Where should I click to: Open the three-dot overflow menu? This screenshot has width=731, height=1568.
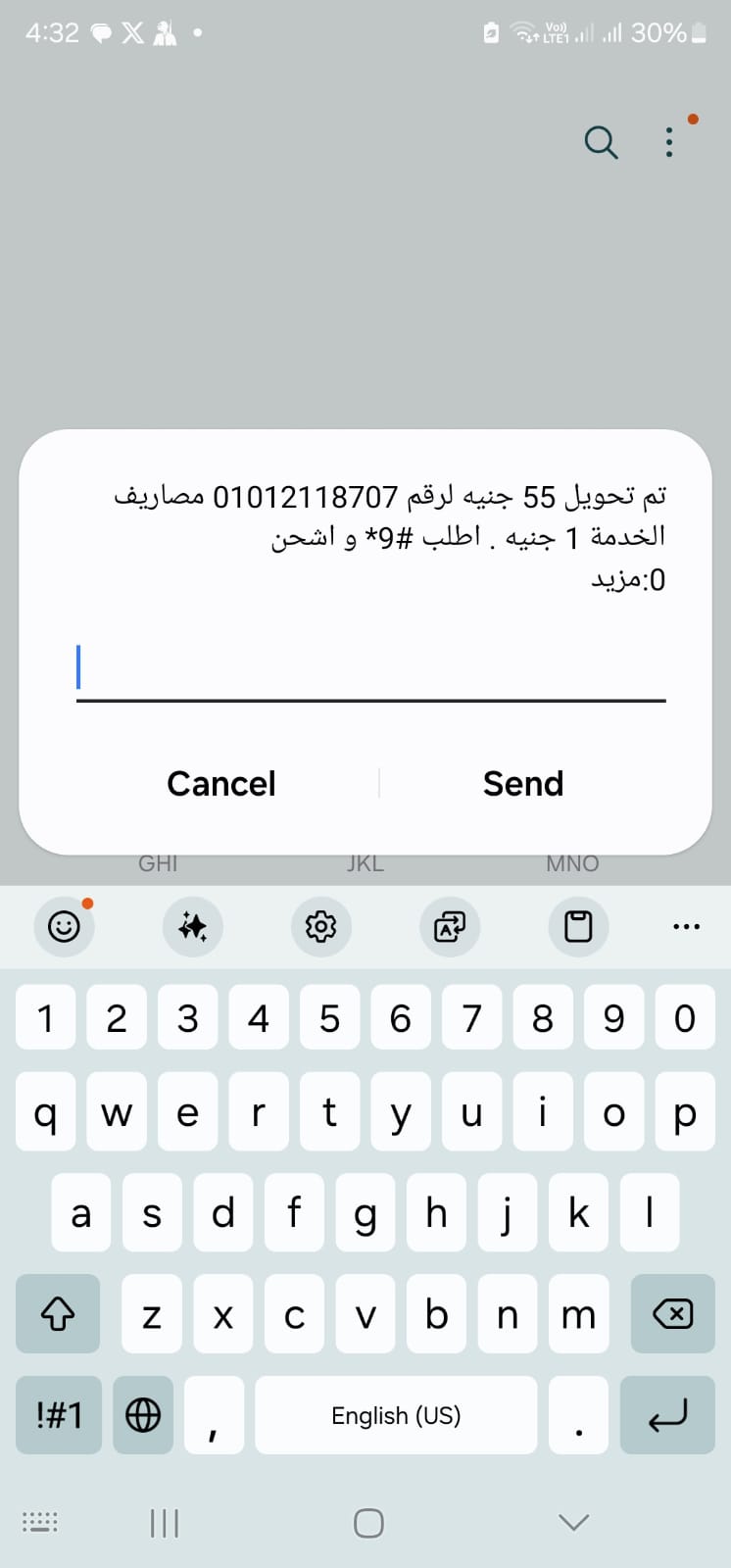pyautogui.click(x=669, y=142)
